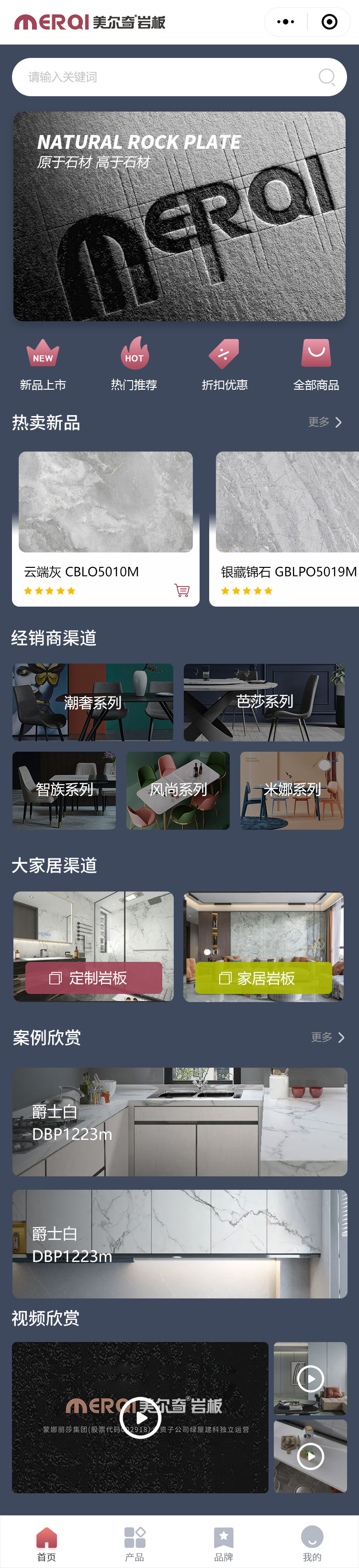Open the 潮奢系列 tile
359x1568 pixels.
click(x=92, y=702)
